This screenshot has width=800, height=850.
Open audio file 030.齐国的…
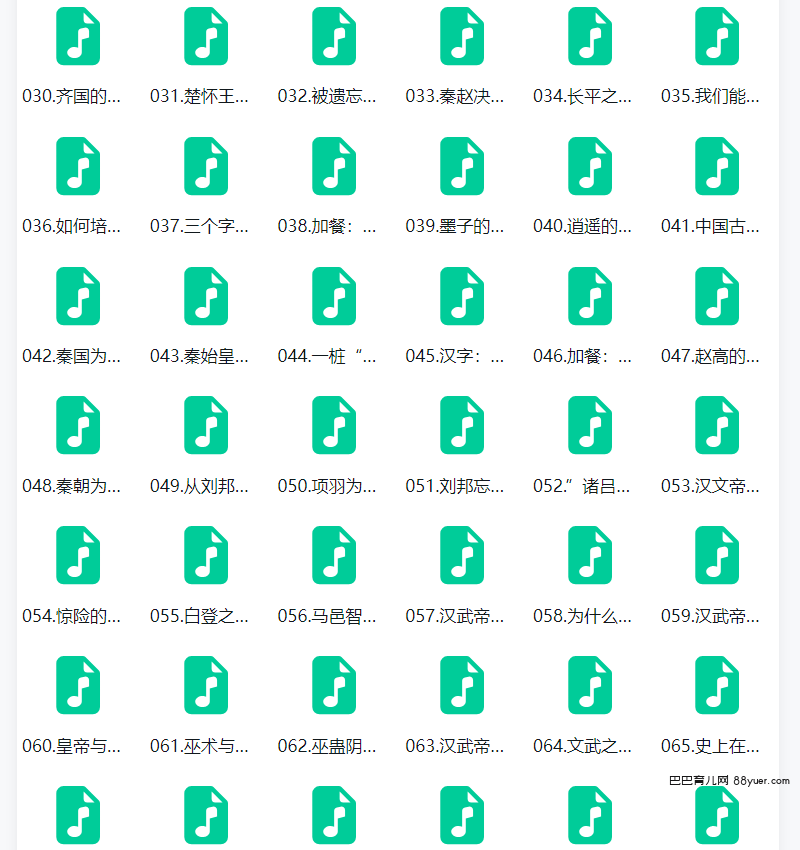pos(78,37)
